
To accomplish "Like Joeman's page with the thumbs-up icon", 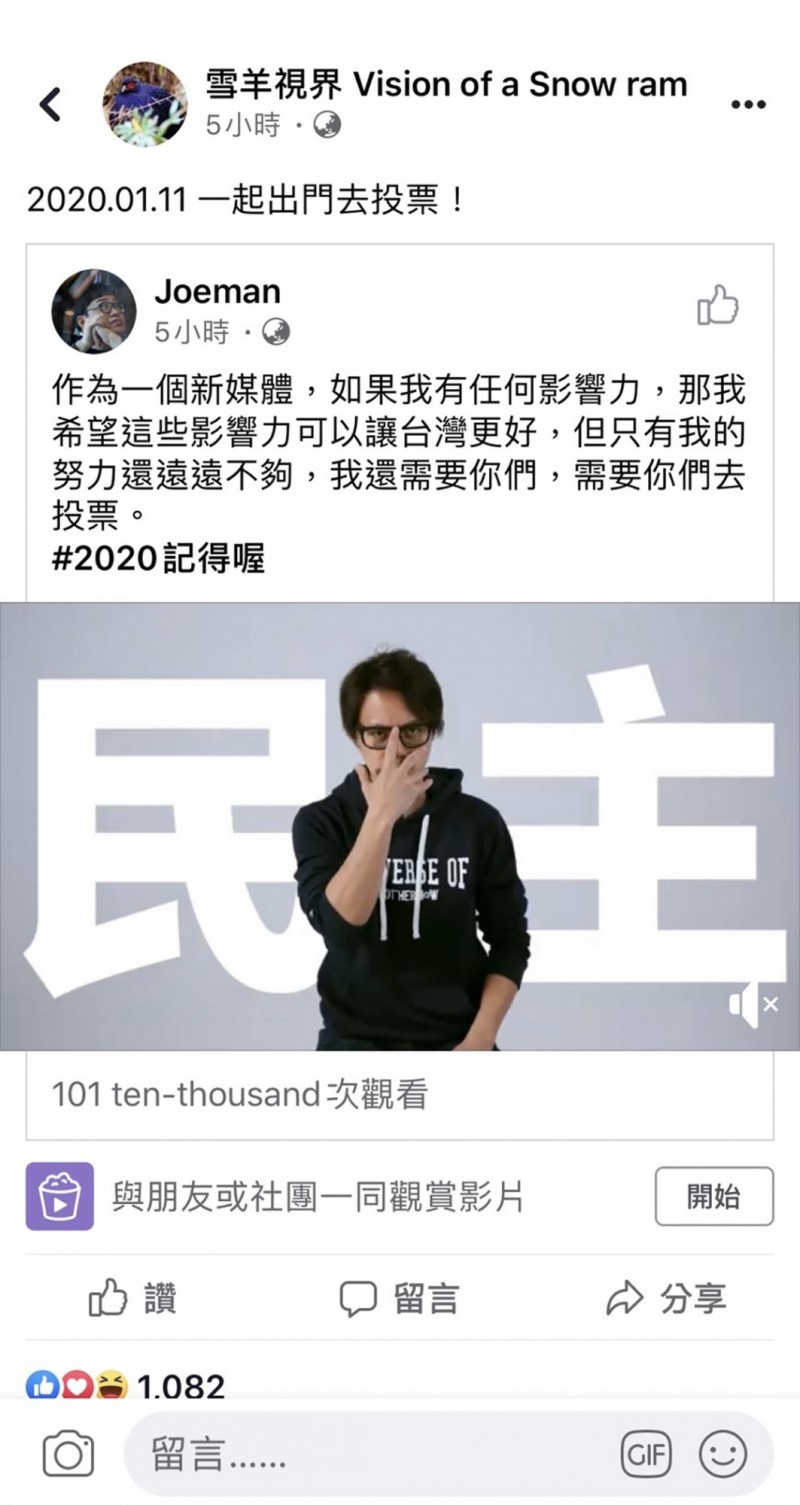I will point(718,306).
